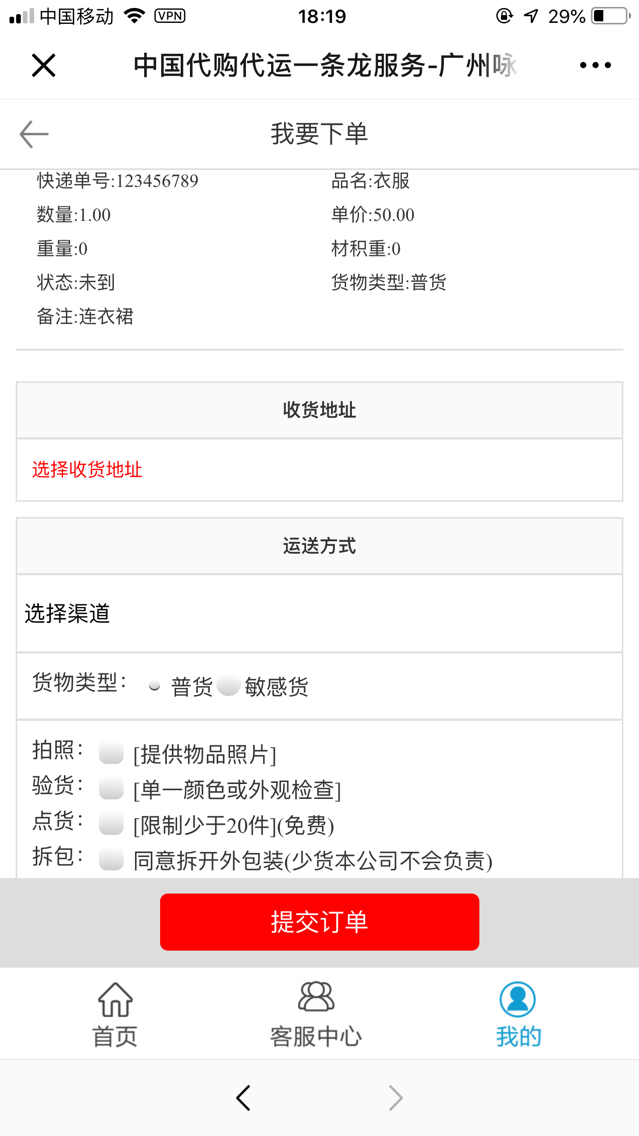
Task: Open the 选择渠道 shipping channel selector
Action: 320,614
